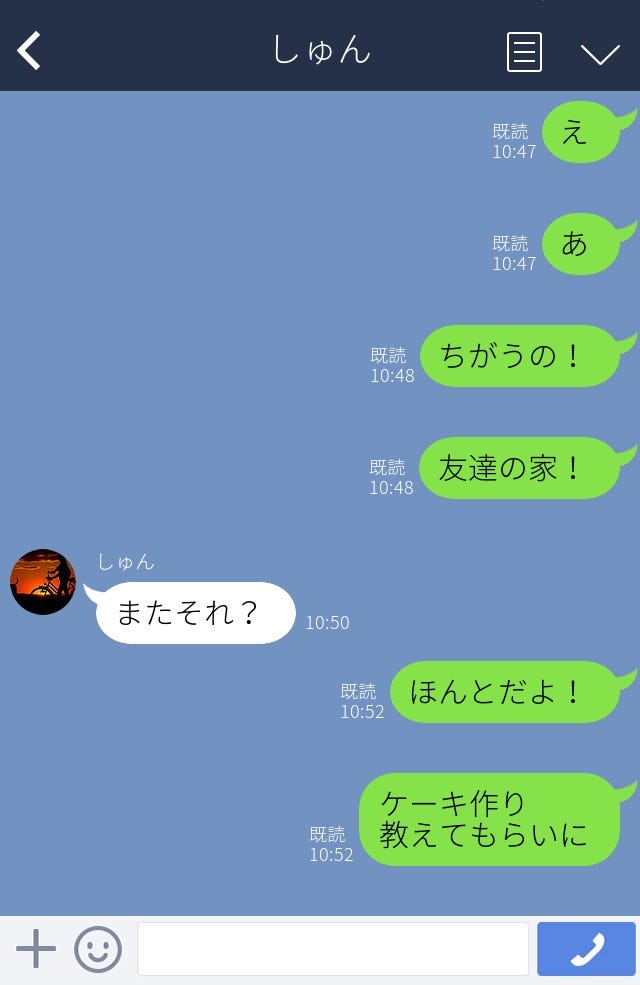640x985 pixels.
Task: Focus the message text field
Action: point(332,949)
